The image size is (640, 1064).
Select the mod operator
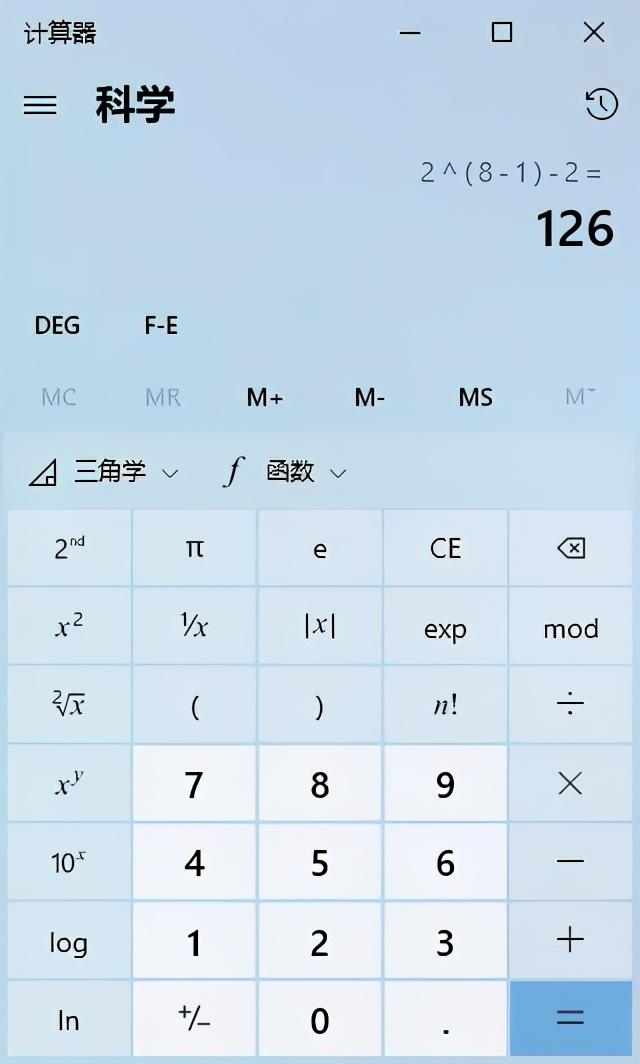pos(570,628)
